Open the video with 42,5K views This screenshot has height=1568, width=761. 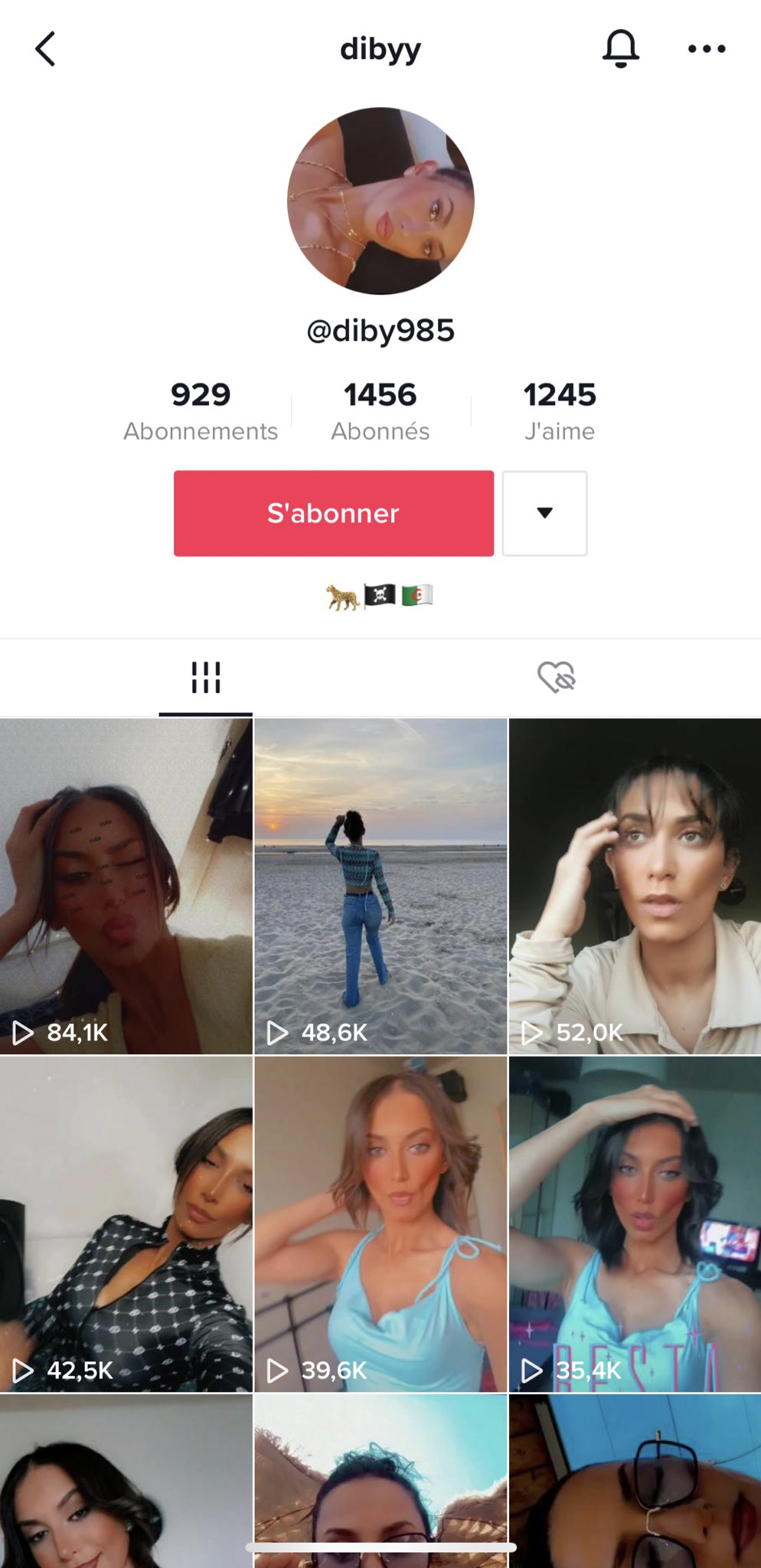point(126,1224)
